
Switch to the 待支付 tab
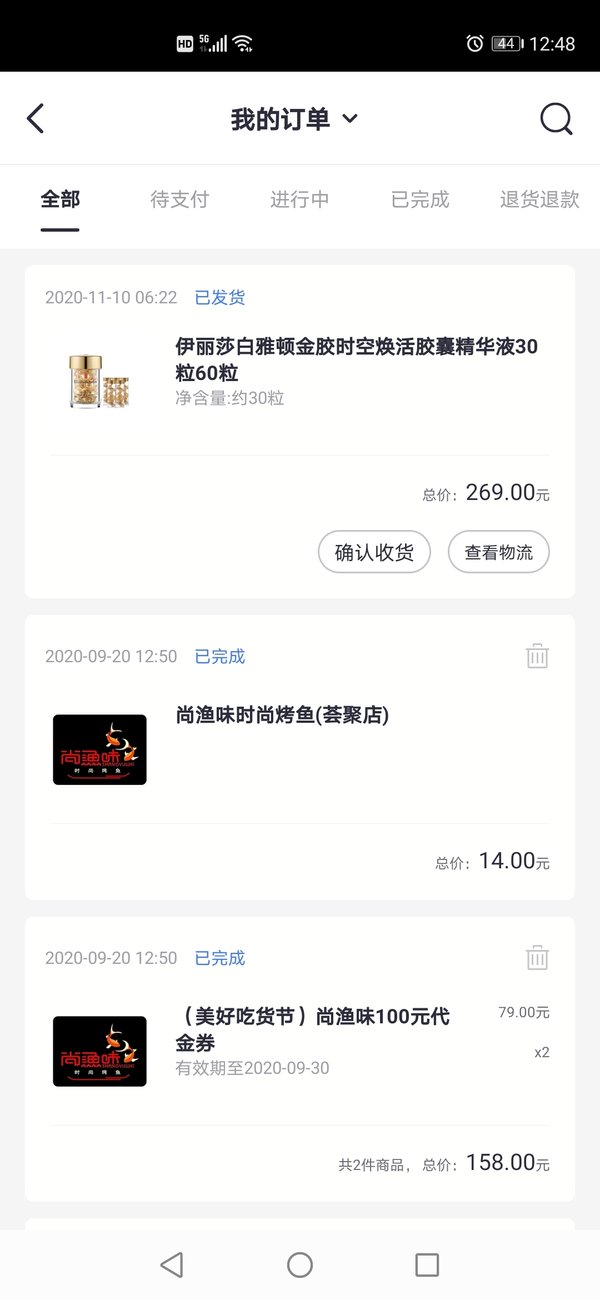click(180, 199)
